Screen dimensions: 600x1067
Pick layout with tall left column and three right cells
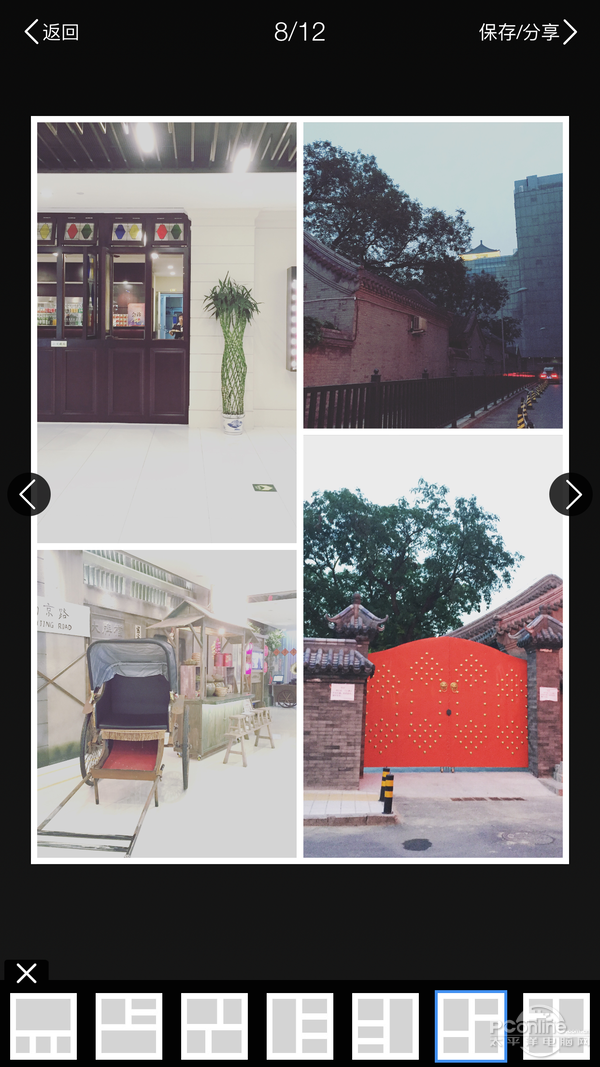(300, 1026)
